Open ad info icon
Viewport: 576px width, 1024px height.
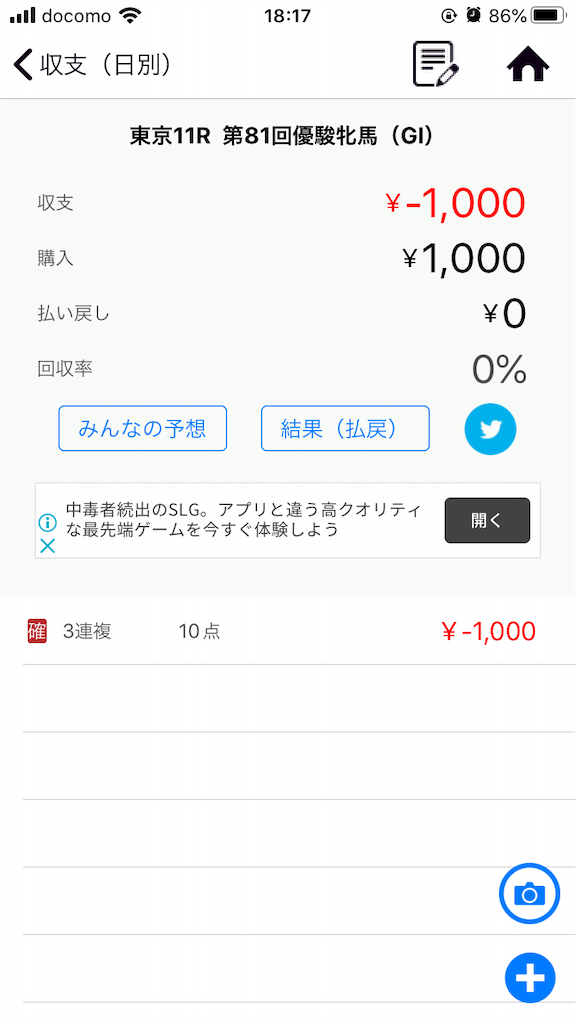[47, 522]
